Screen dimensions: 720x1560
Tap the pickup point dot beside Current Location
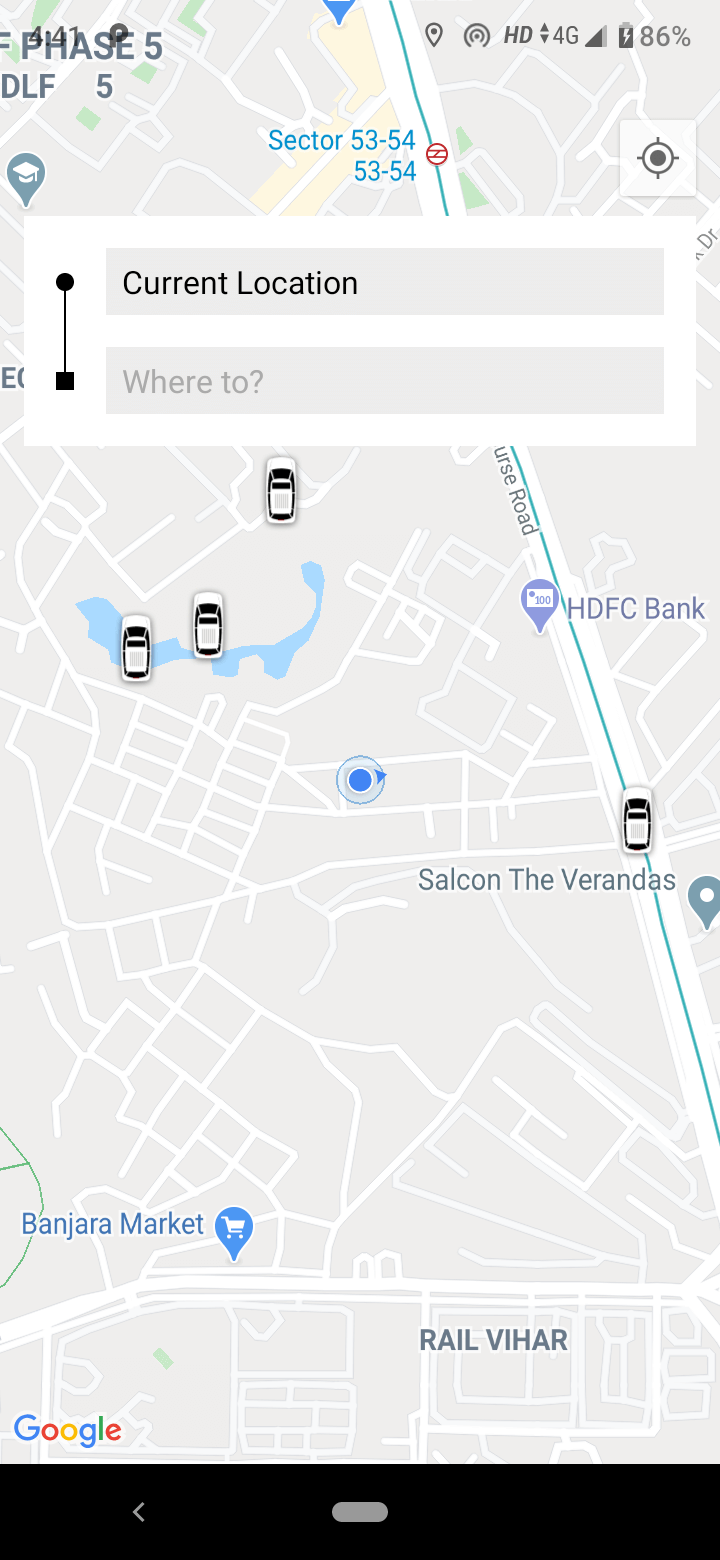point(66,281)
